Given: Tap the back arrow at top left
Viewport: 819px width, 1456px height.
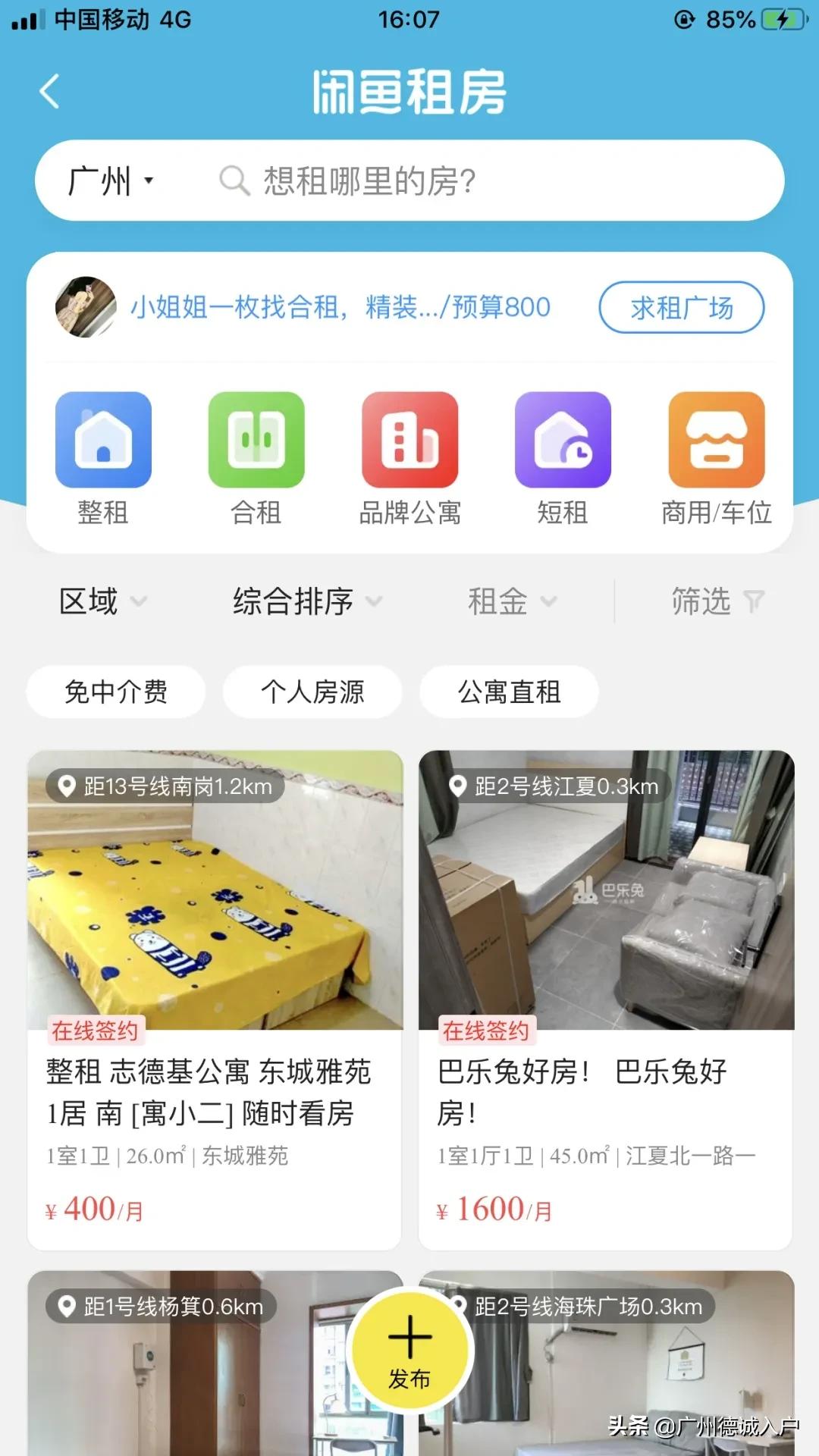Looking at the screenshot, I should [49, 91].
